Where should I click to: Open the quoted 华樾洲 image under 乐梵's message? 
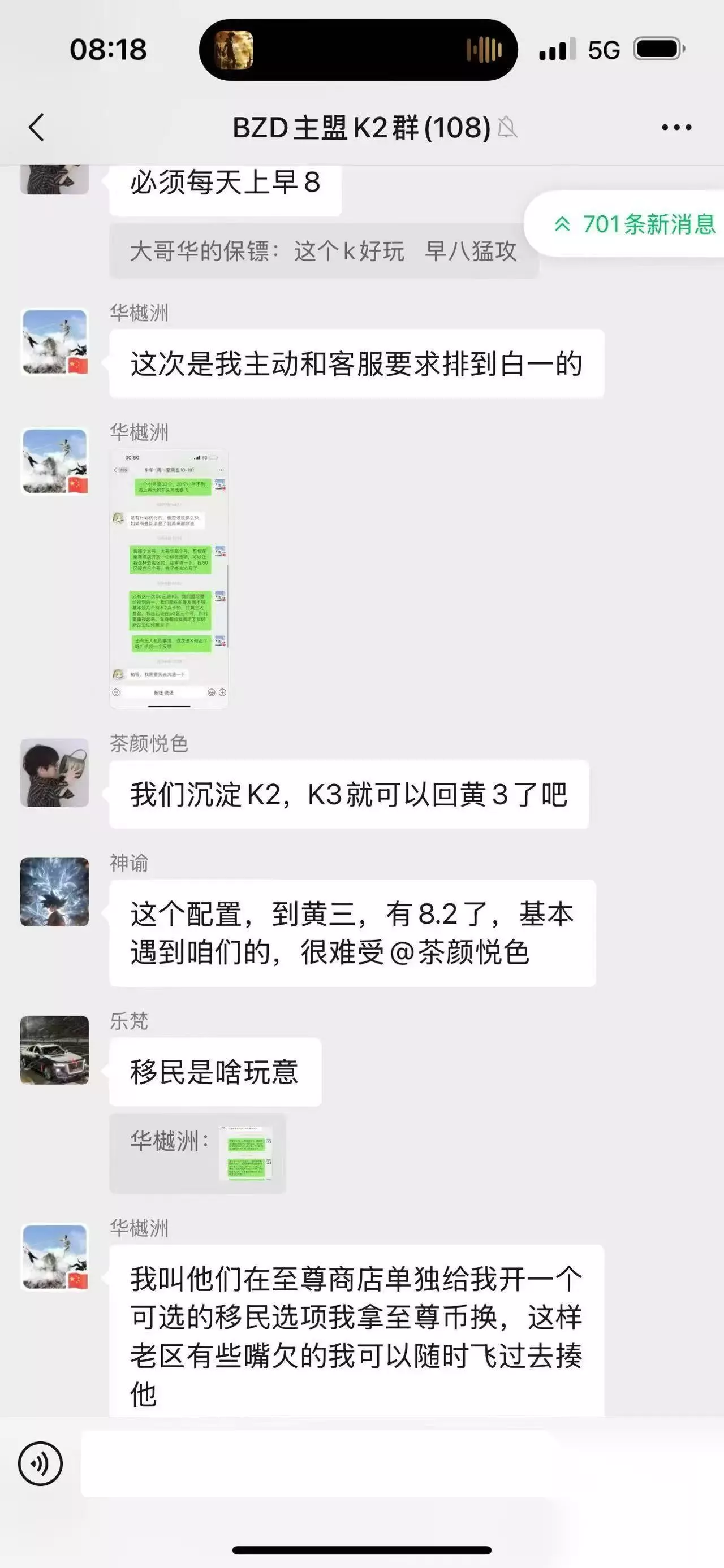tap(246, 1154)
